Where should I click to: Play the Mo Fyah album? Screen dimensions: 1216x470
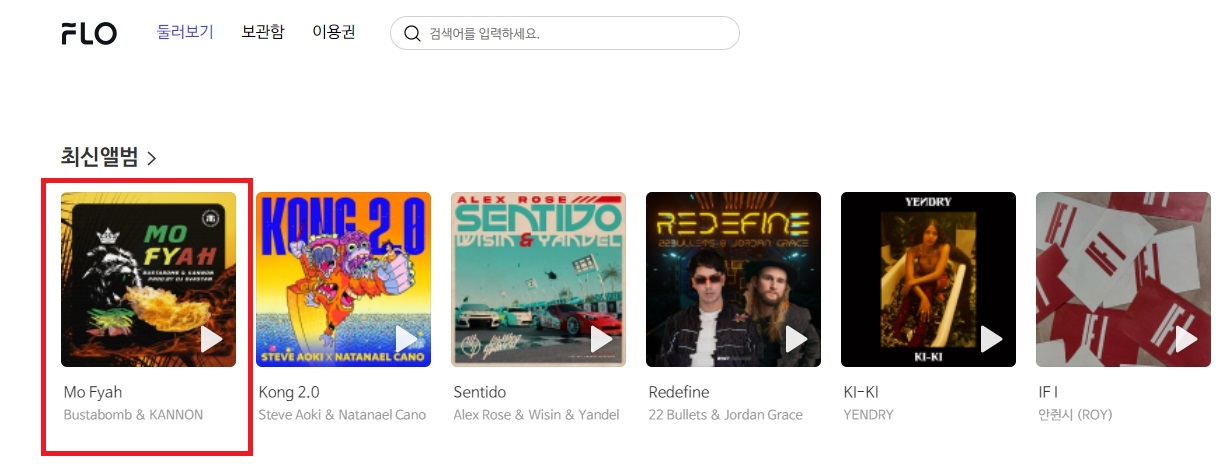pos(212,339)
